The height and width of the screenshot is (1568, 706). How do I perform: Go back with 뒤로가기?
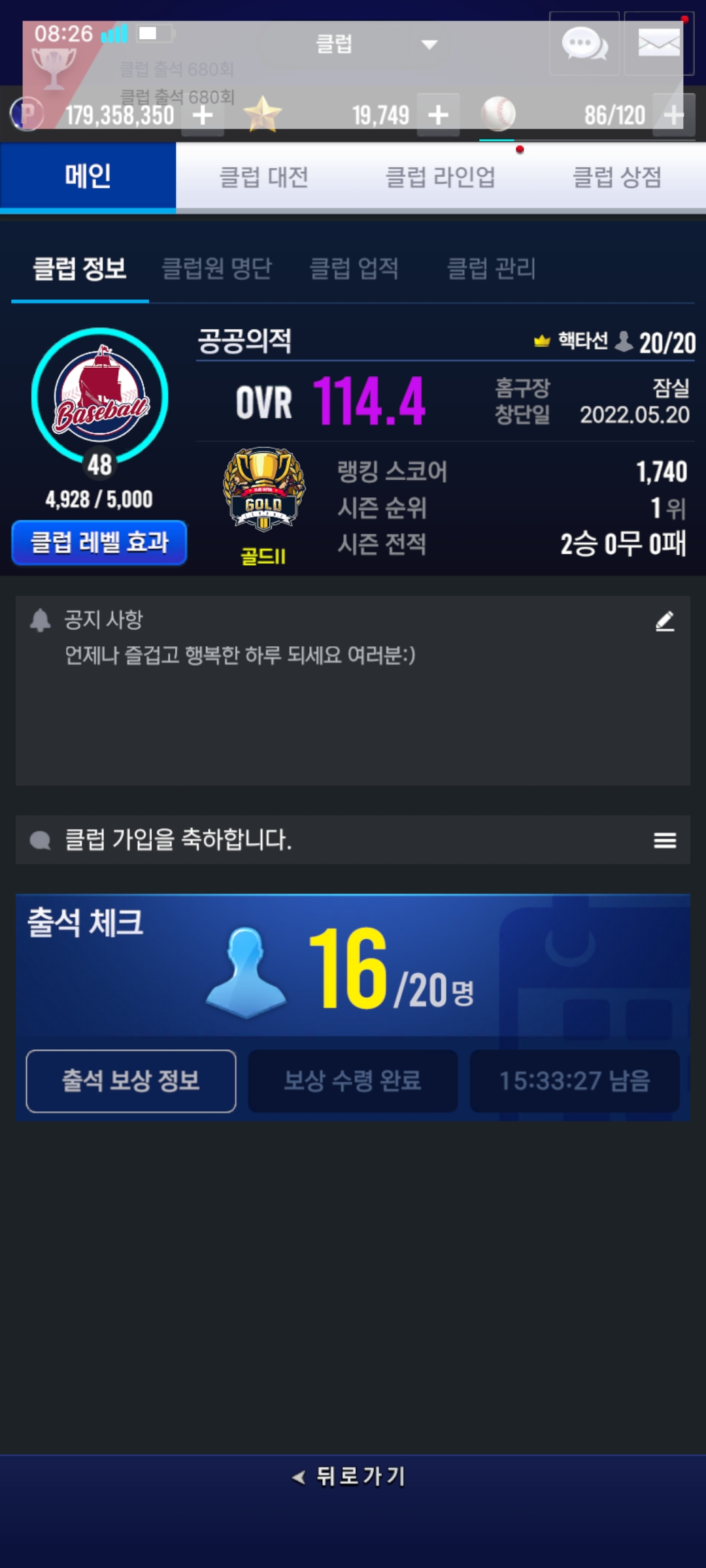pyautogui.click(x=350, y=1477)
